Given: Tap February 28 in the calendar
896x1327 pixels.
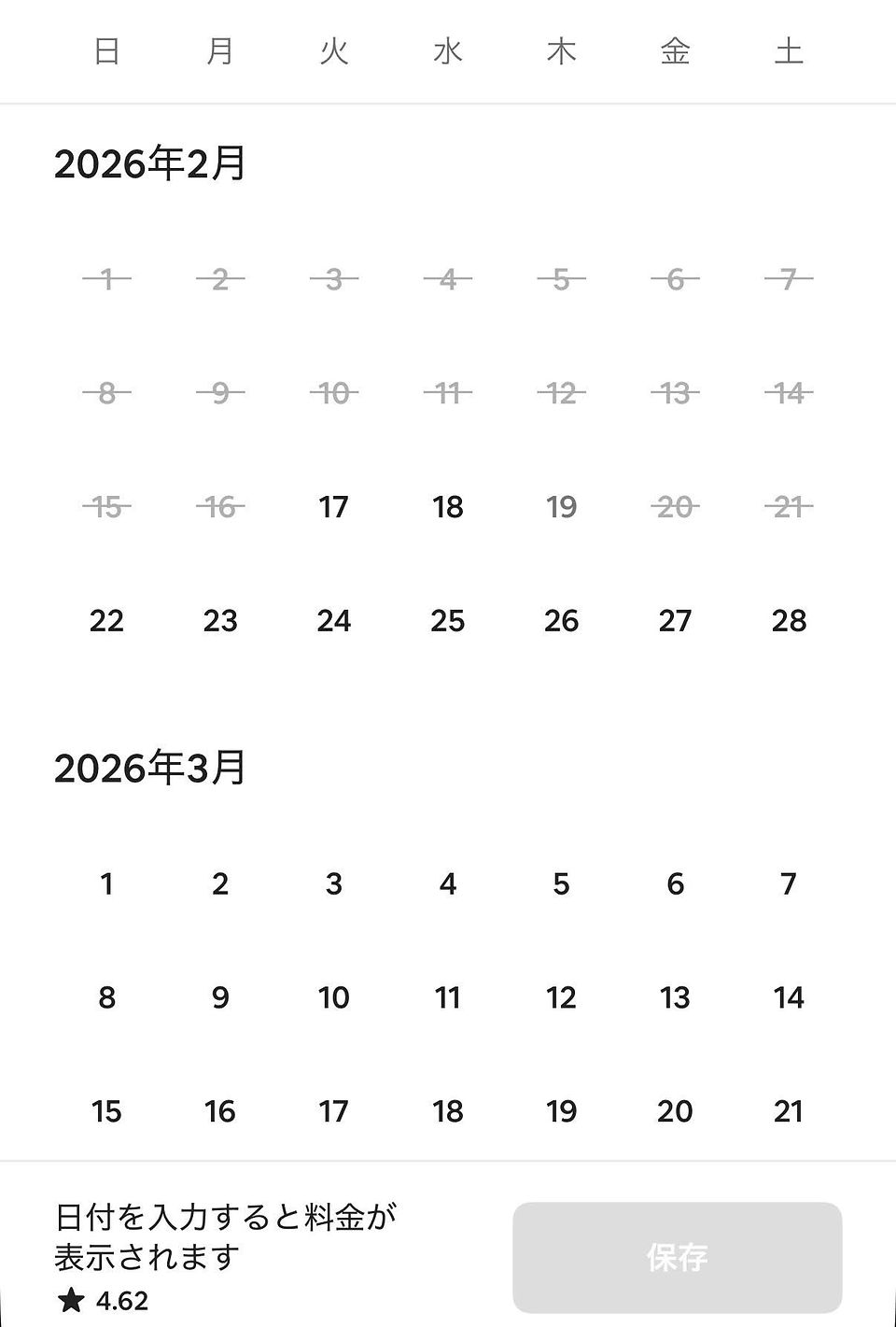Looking at the screenshot, I should tap(789, 621).
